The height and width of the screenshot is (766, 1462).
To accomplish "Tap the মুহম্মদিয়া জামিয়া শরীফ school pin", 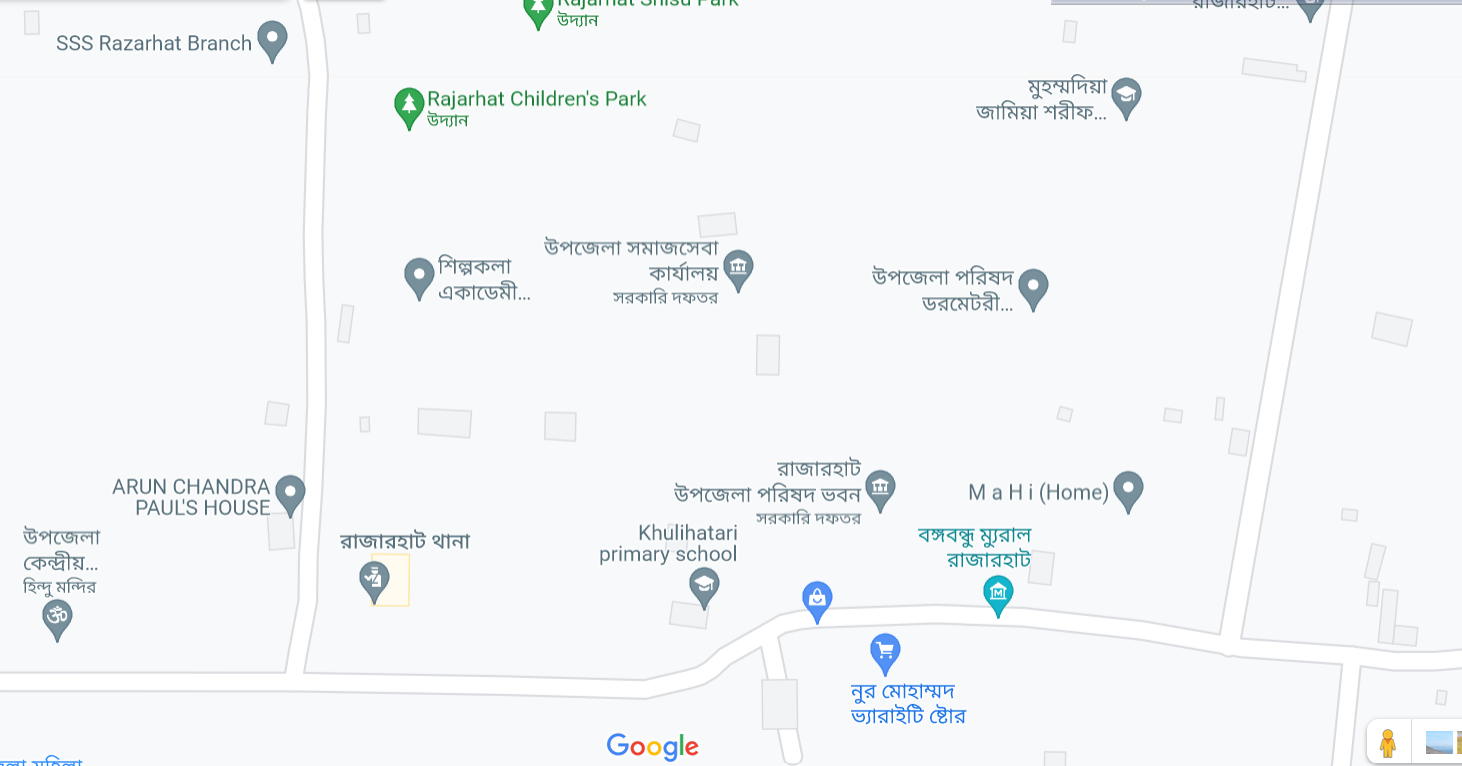I will (1126, 98).
